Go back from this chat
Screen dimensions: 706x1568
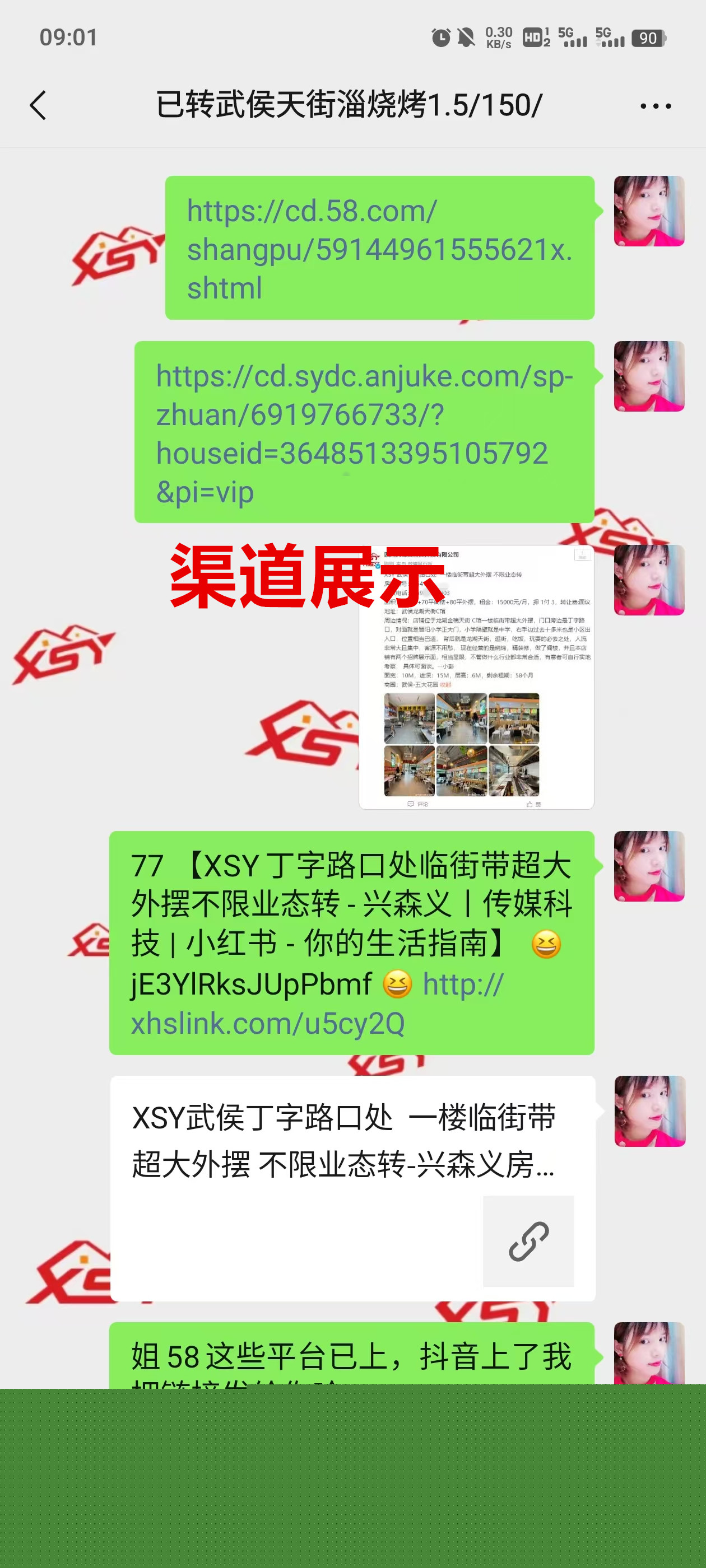click(38, 106)
